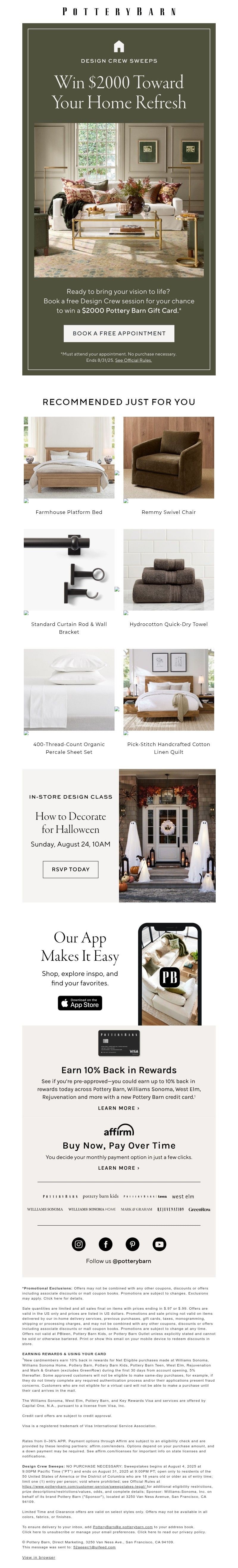This screenshot has width=238, height=1568.
Task: Open 400-Thread-Count Organic Percale Sheet Set
Action: pyautogui.click(x=69, y=689)
